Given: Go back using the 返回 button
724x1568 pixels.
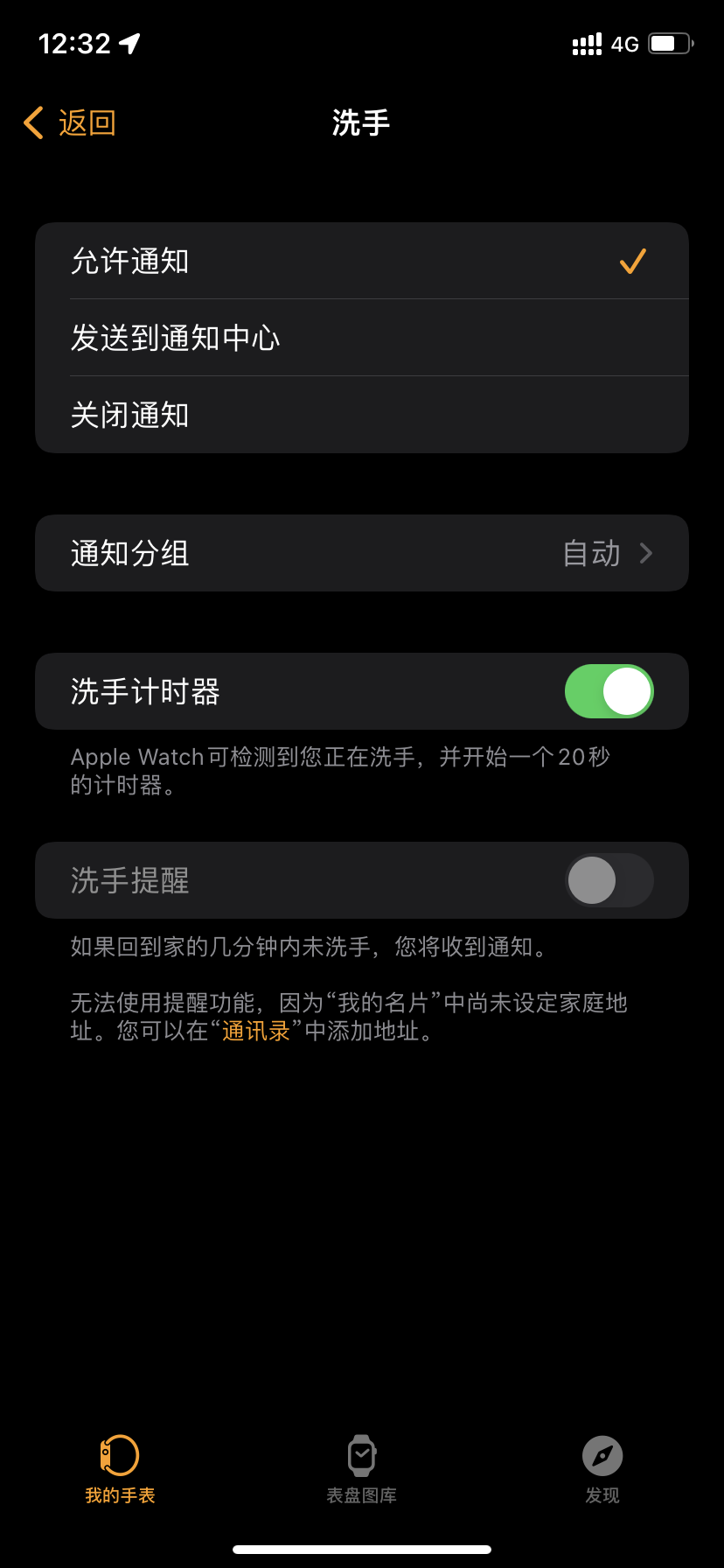Looking at the screenshot, I should coord(70,123).
